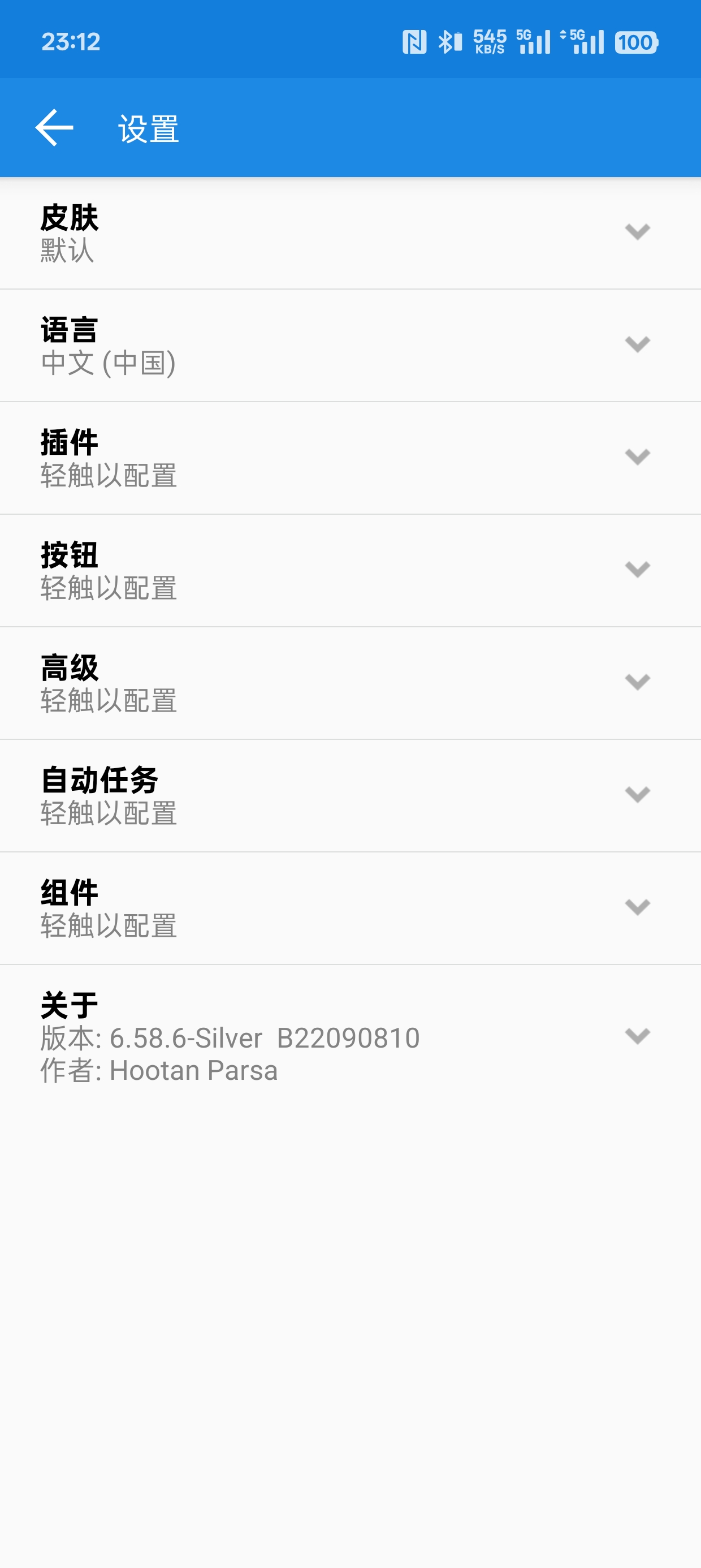Expand the 组件 widget settings
The height and width of the screenshot is (1568, 701).
350,909
